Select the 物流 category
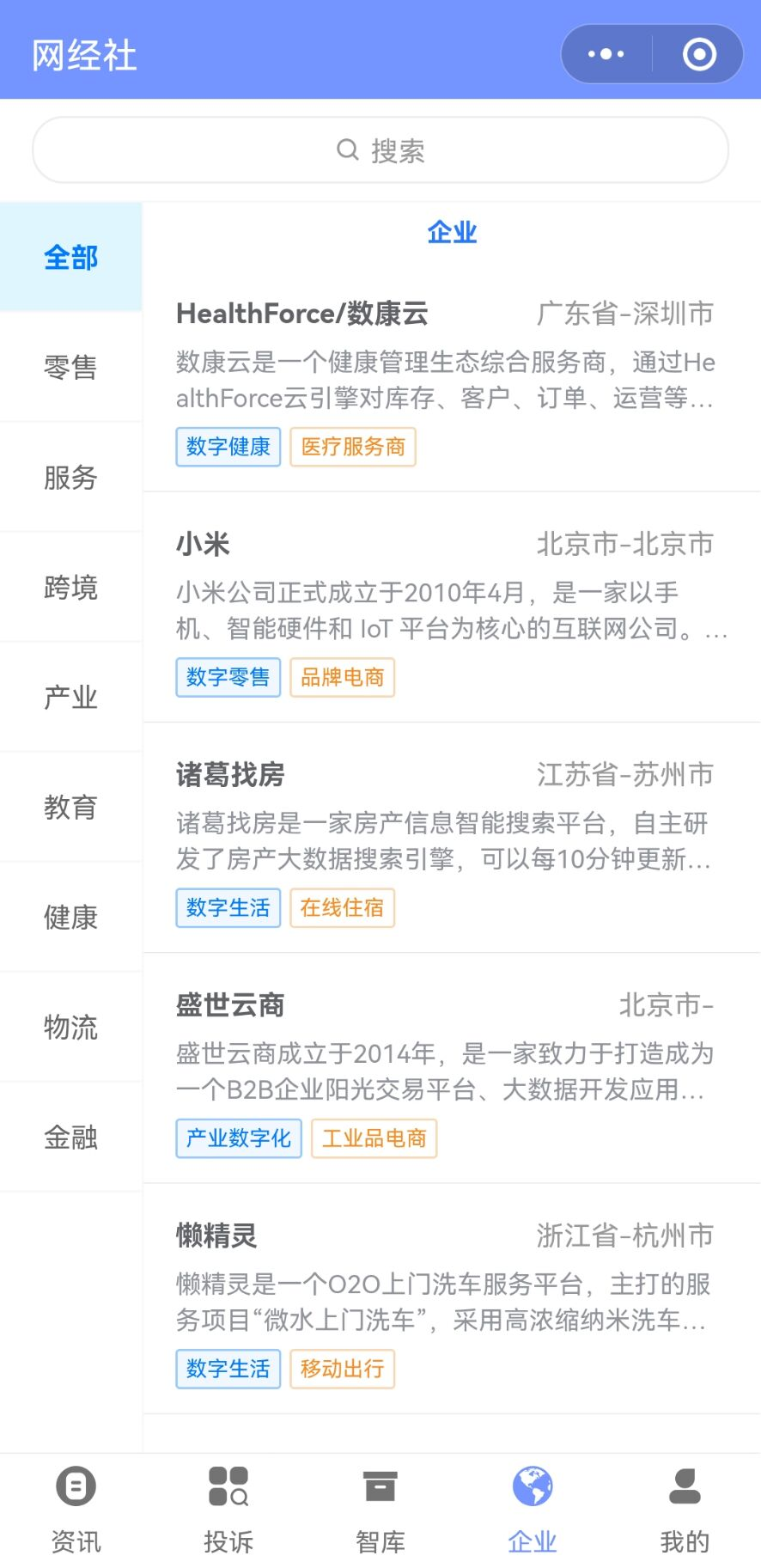 (x=70, y=1027)
